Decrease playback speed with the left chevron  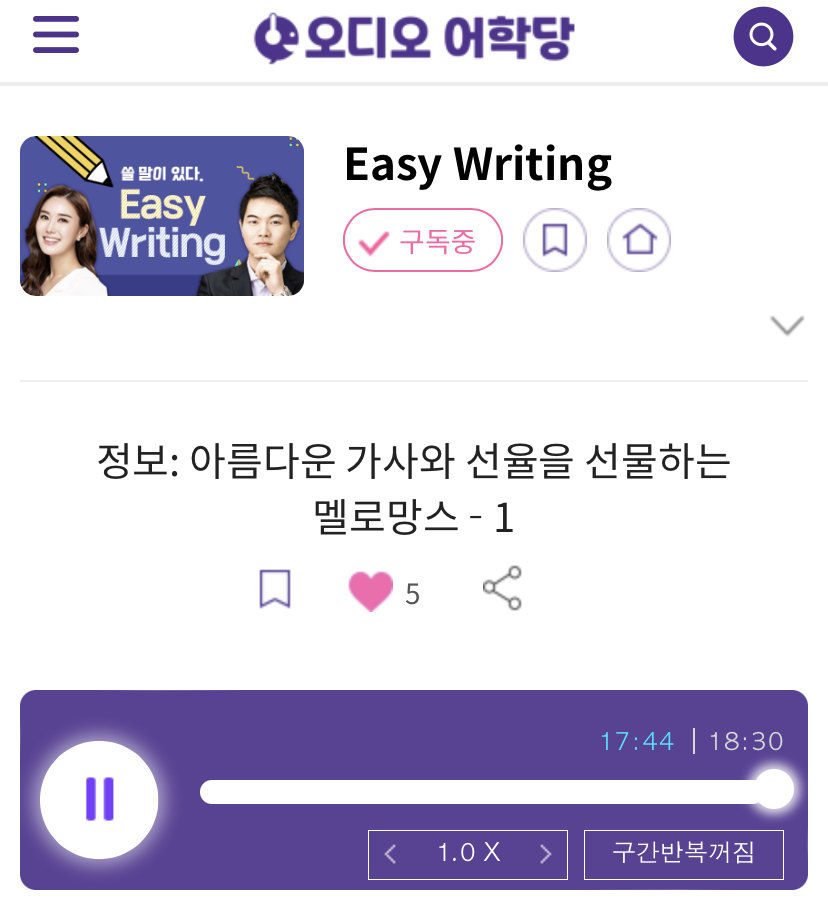390,854
